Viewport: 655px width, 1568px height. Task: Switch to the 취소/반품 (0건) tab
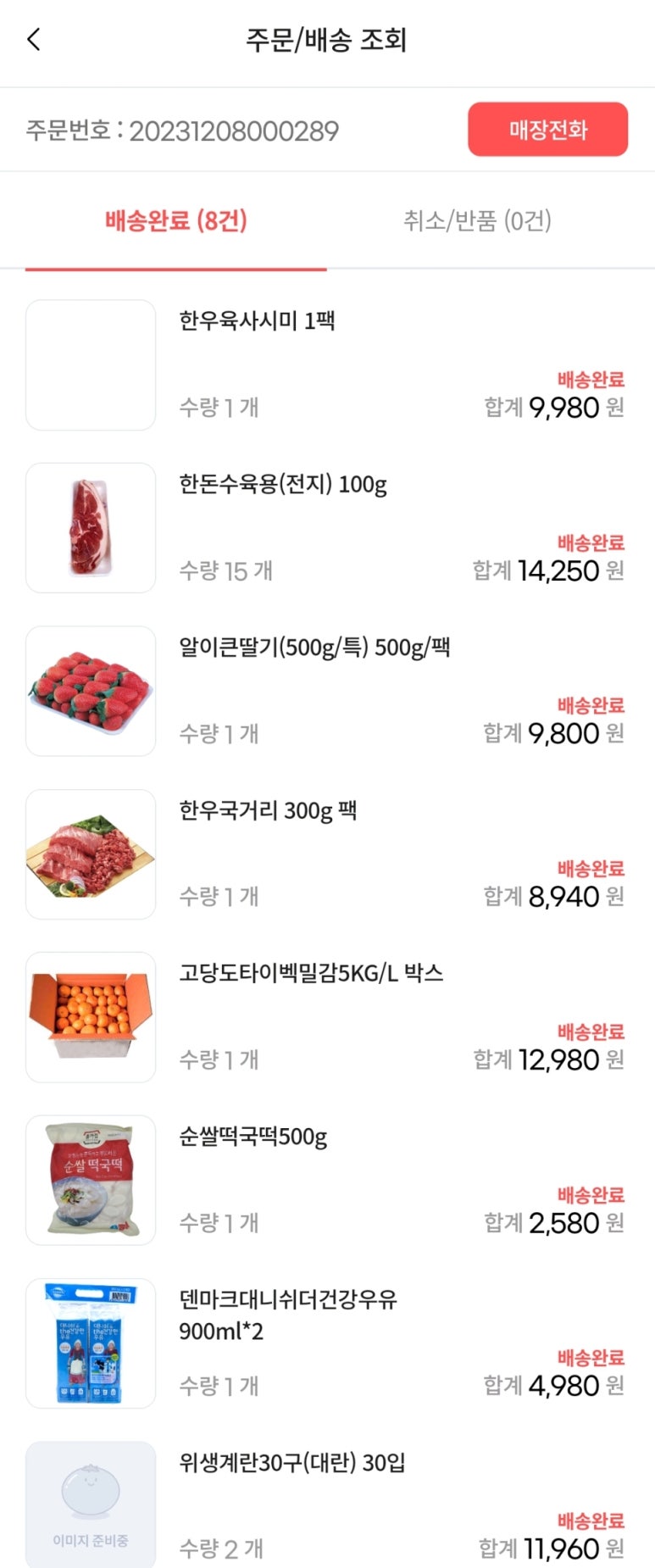(477, 221)
